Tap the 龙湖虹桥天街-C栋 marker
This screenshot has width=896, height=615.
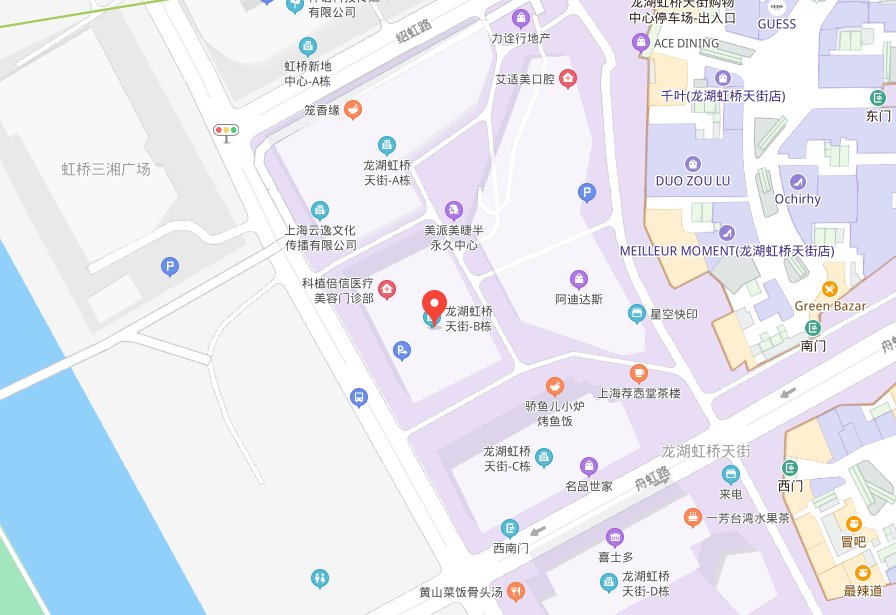[544, 458]
